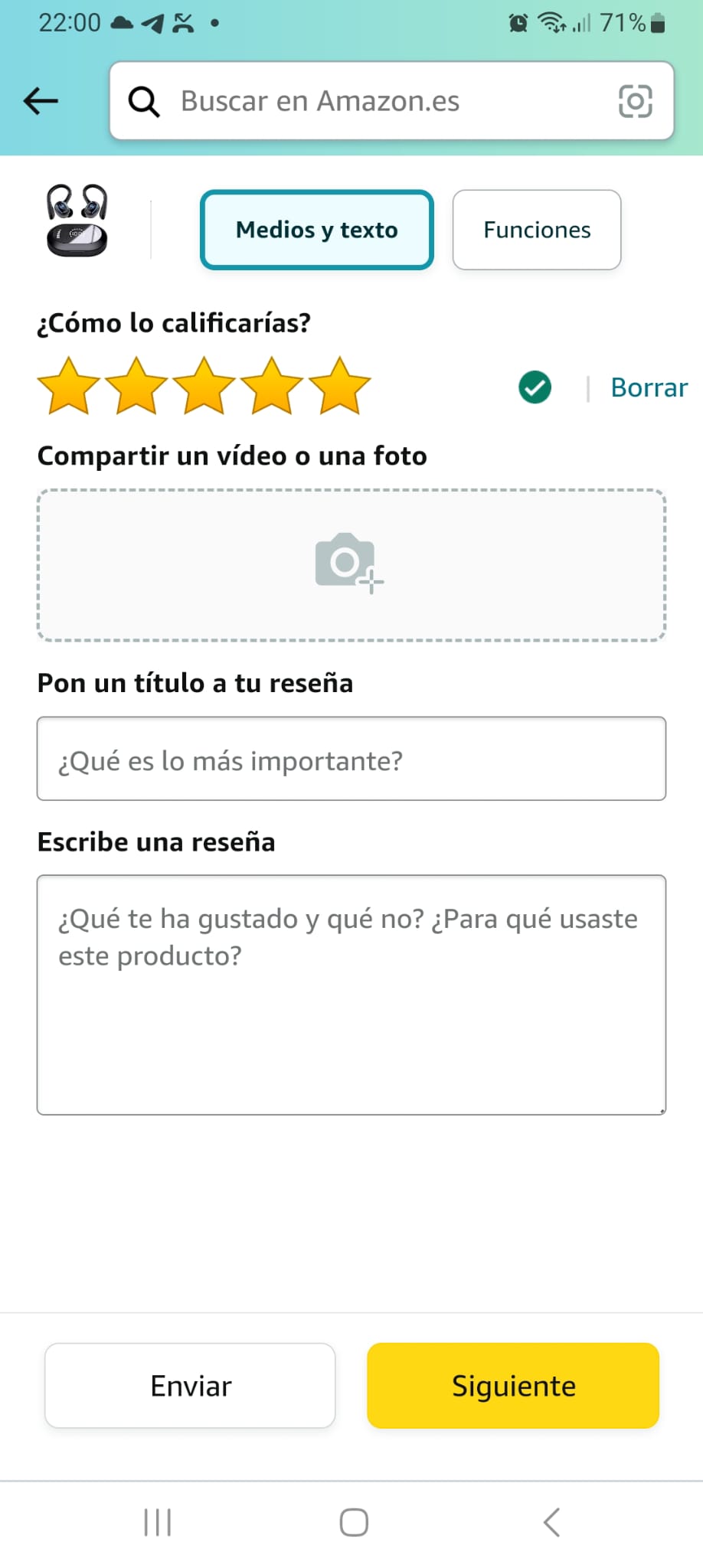This screenshot has width=703, height=1568.
Task: Set the rating to three stars
Action: [x=204, y=387]
